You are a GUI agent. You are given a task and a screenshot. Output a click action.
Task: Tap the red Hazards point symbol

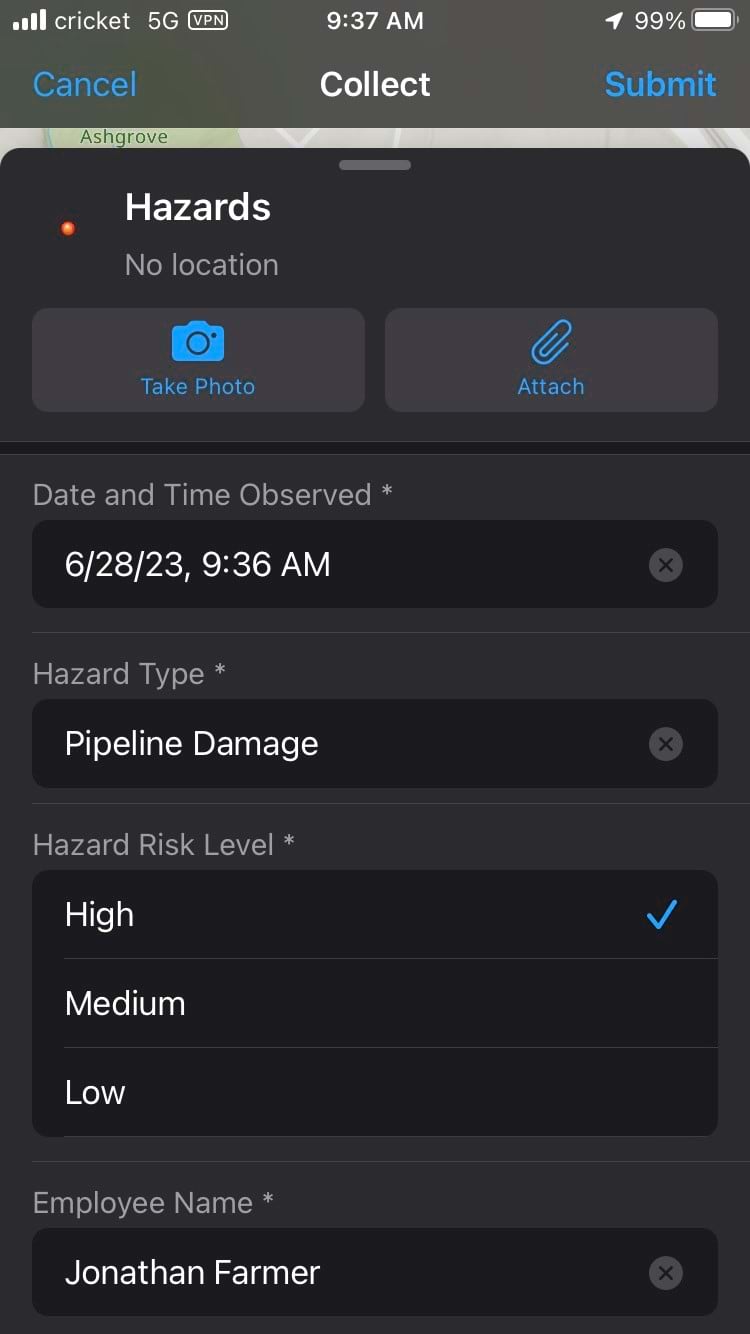click(x=67, y=228)
